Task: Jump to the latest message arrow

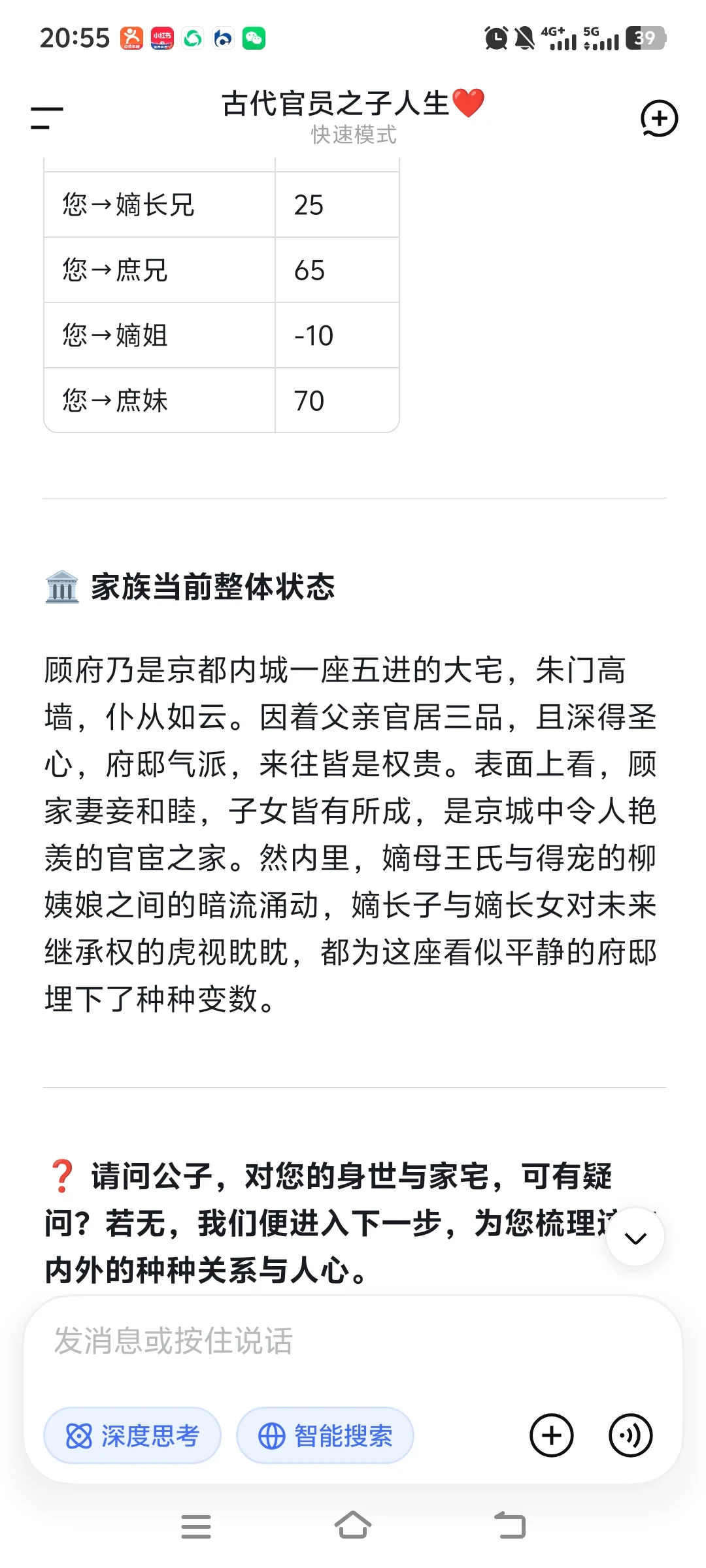Action: 635,1237
